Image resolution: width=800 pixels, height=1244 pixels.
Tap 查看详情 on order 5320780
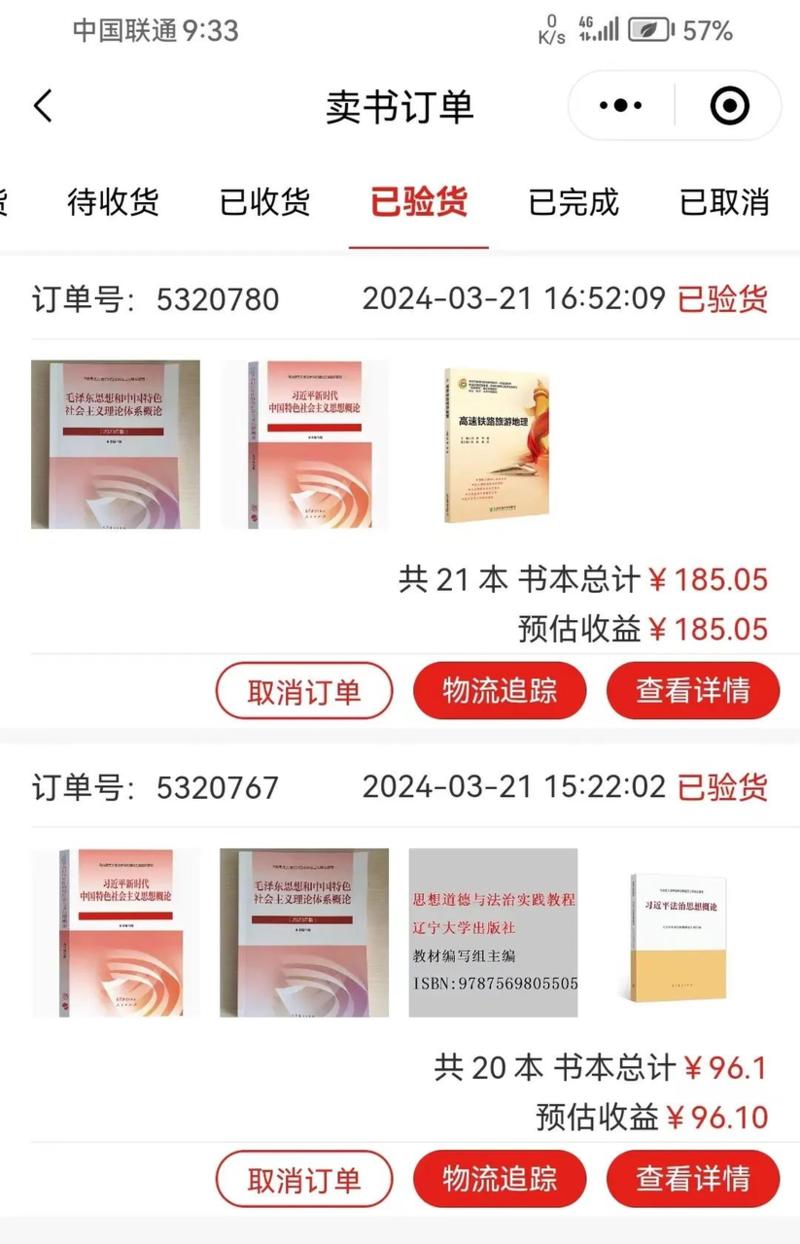(x=693, y=690)
